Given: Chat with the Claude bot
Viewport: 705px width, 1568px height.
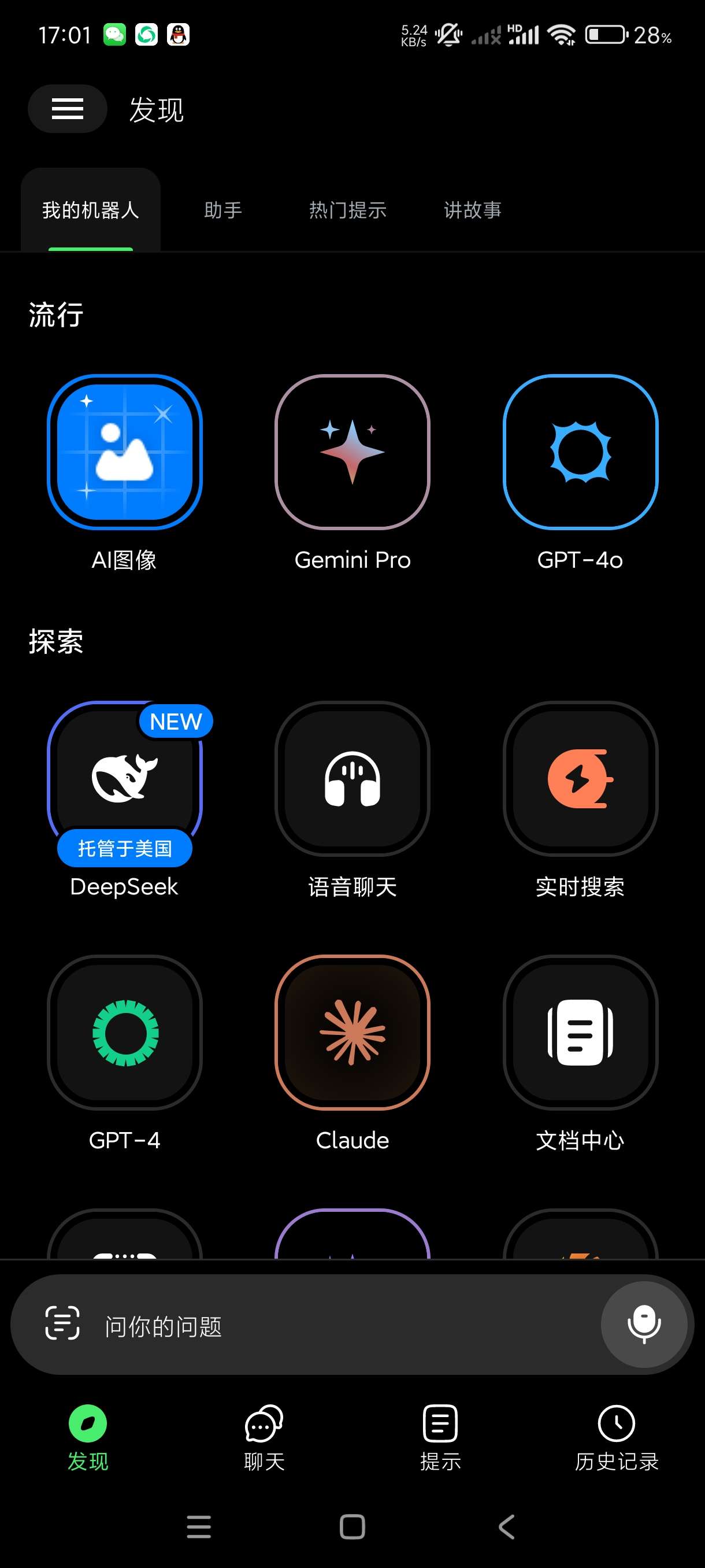Looking at the screenshot, I should click(352, 1033).
